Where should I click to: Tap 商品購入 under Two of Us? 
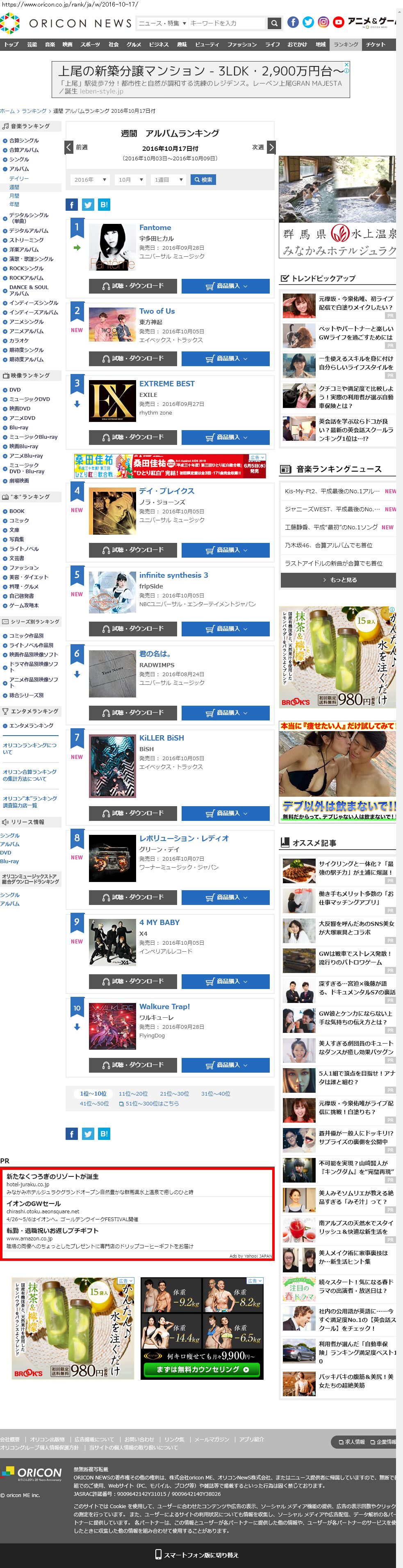225,358
